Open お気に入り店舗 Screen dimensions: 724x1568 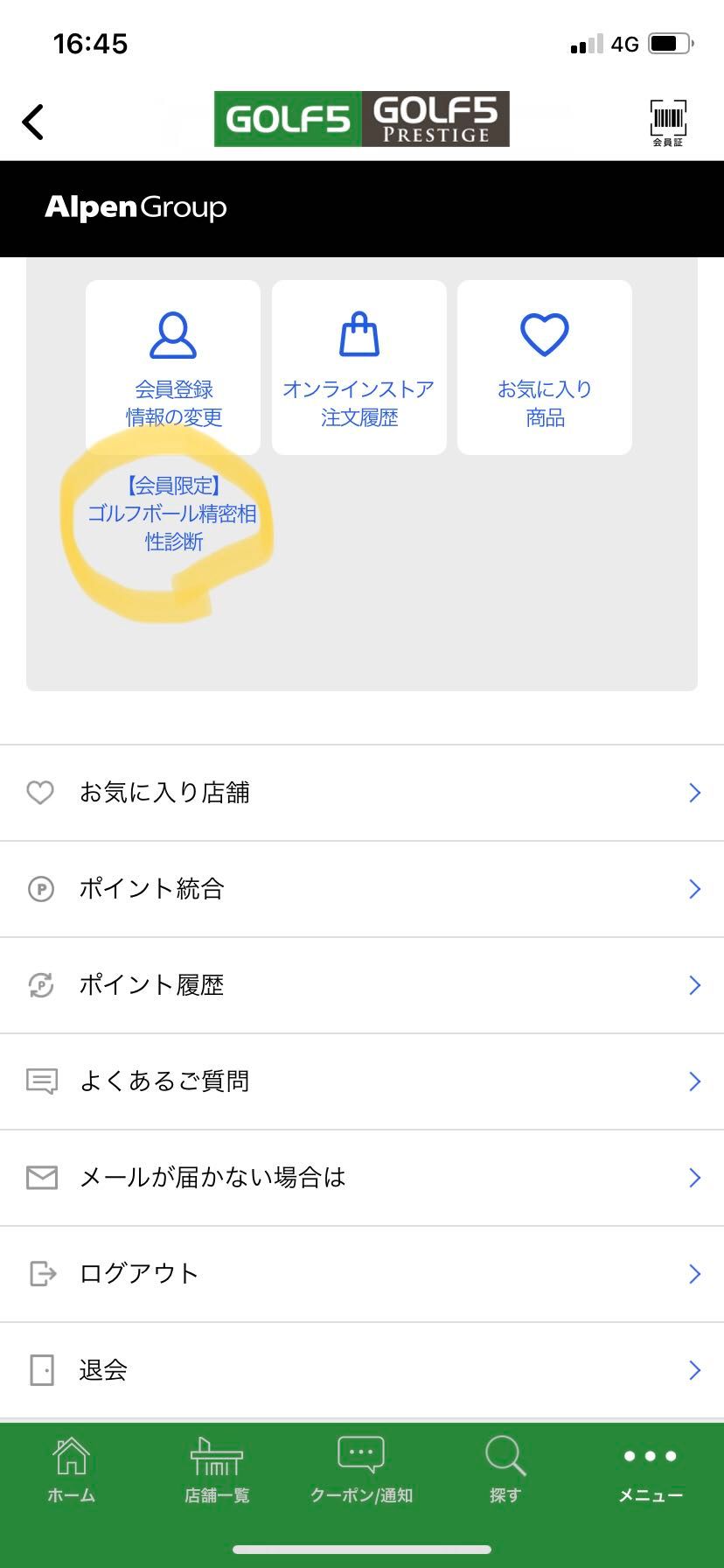coord(362,793)
